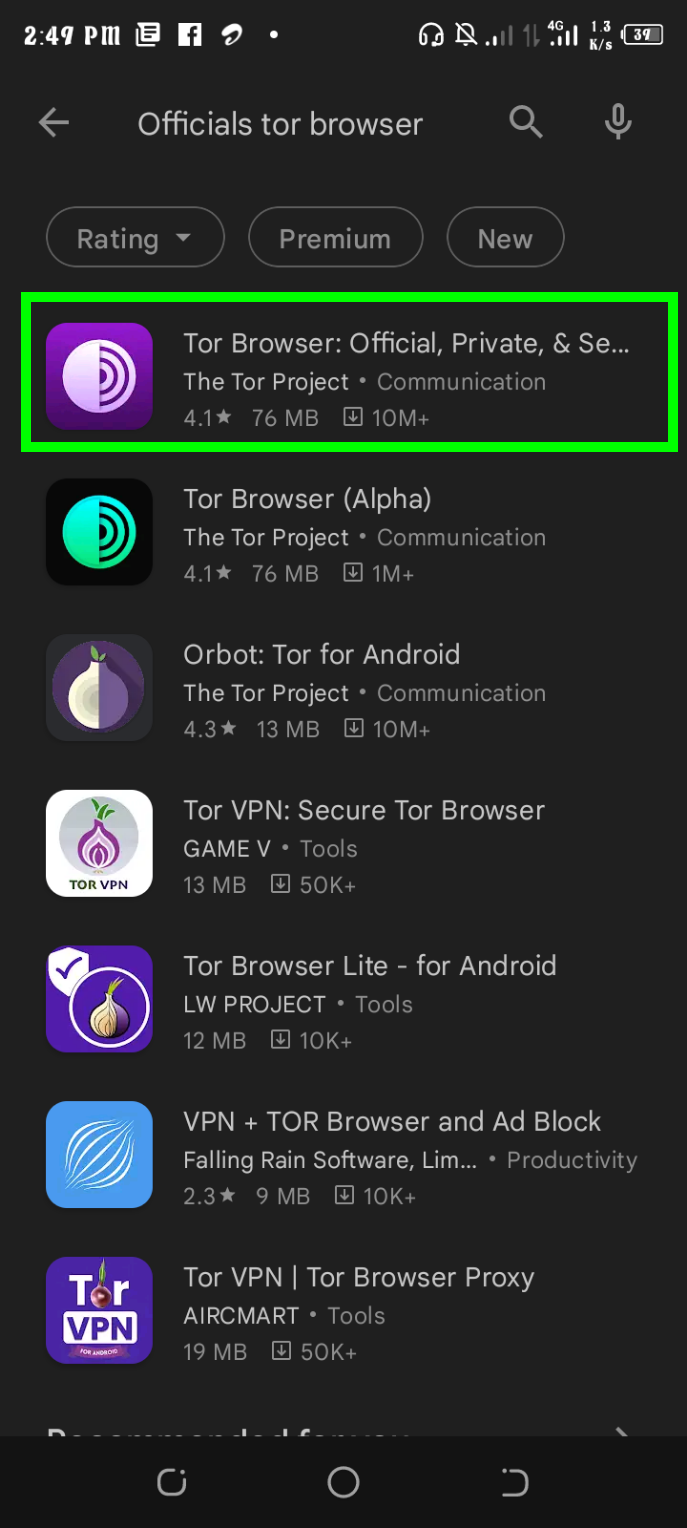This screenshot has height=1528, width=687.
Task: Edit the 'Officials tor browser' search query
Action: (x=280, y=124)
